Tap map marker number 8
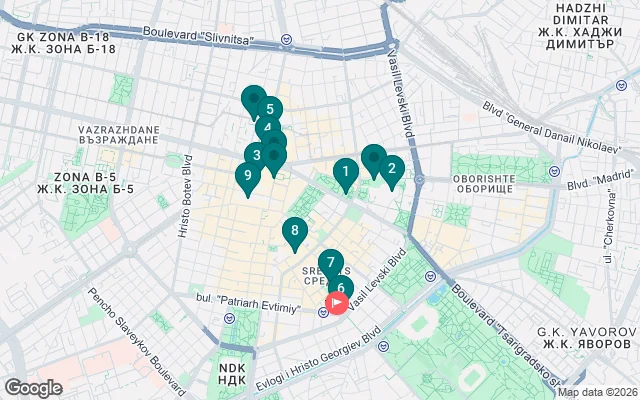The width and height of the screenshot is (640, 400). (x=293, y=231)
